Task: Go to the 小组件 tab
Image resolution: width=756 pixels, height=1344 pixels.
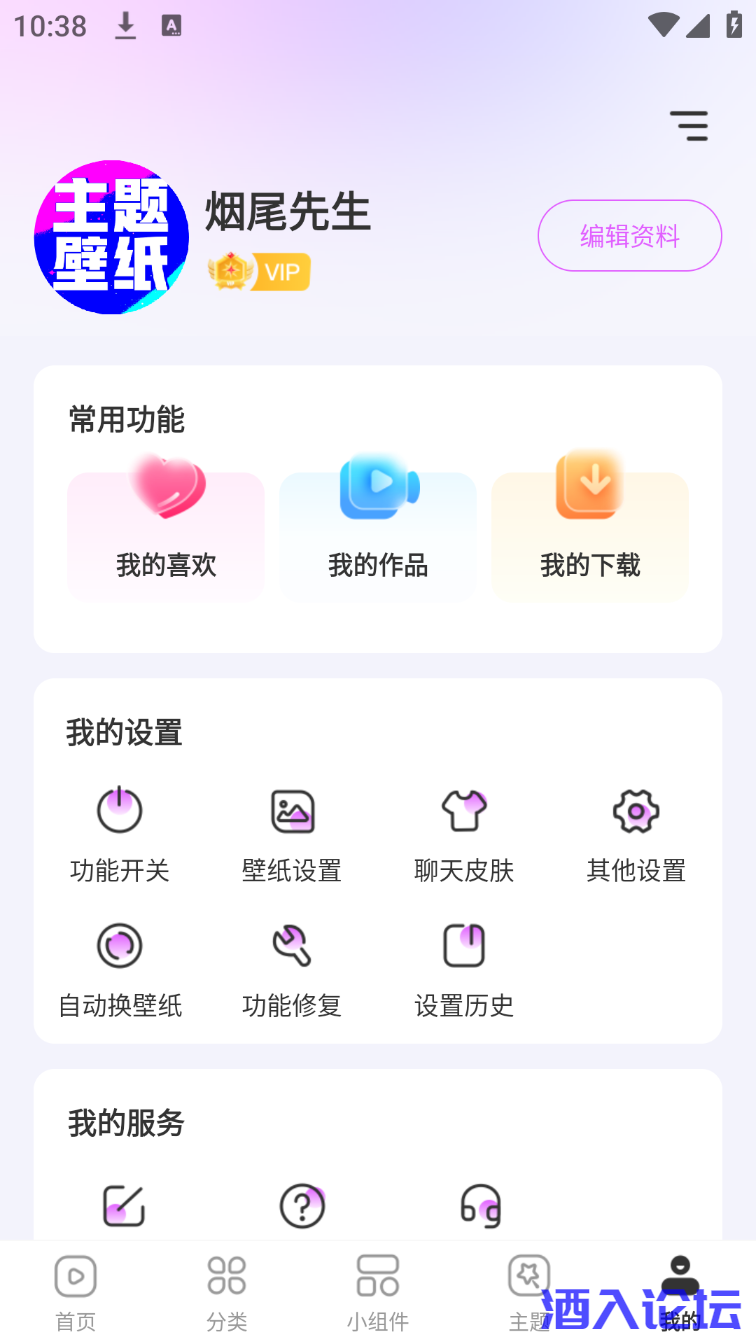Action: [x=378, y=1292]
